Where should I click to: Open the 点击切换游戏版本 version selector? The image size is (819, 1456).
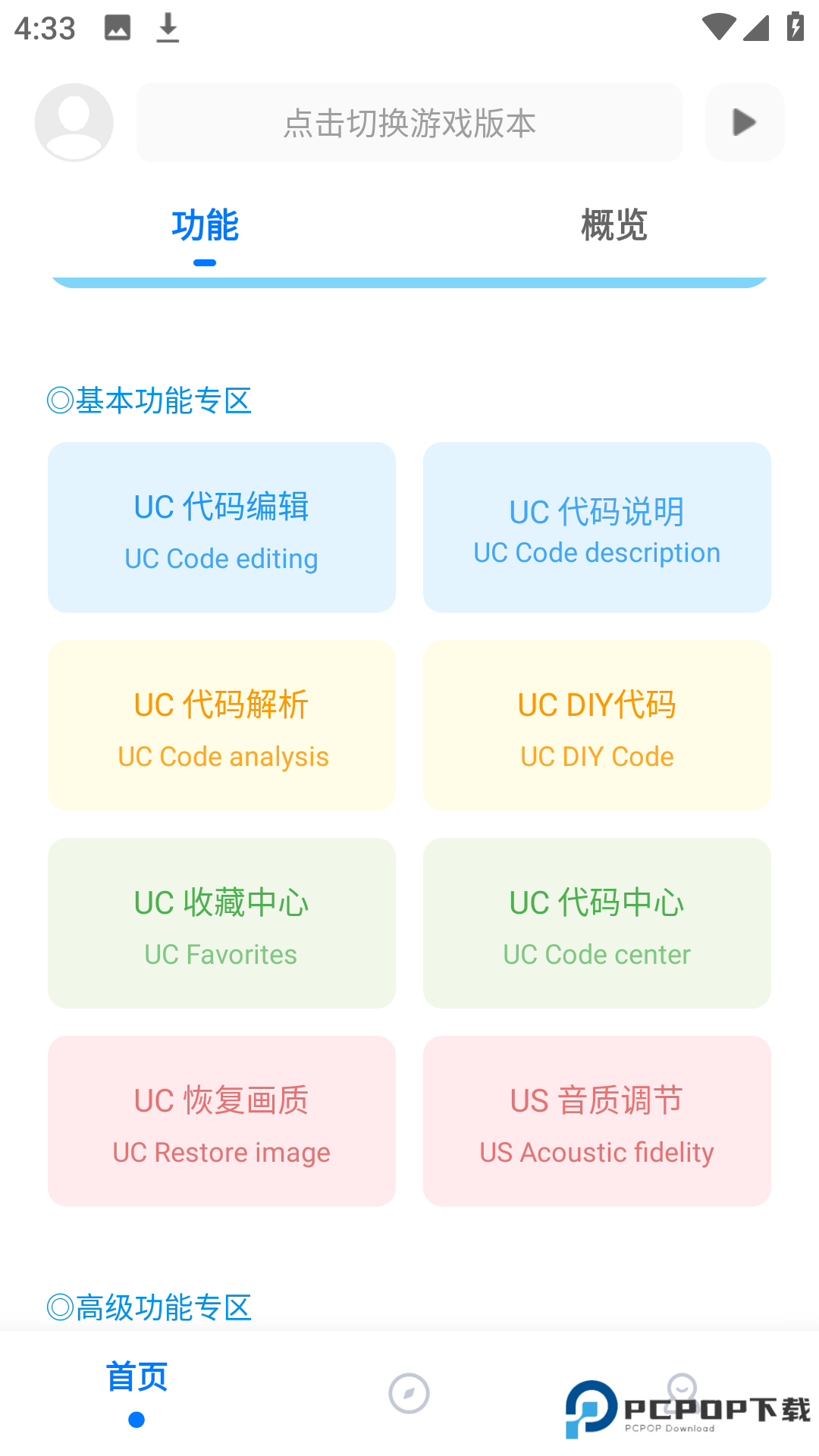[x=409, y=122]
